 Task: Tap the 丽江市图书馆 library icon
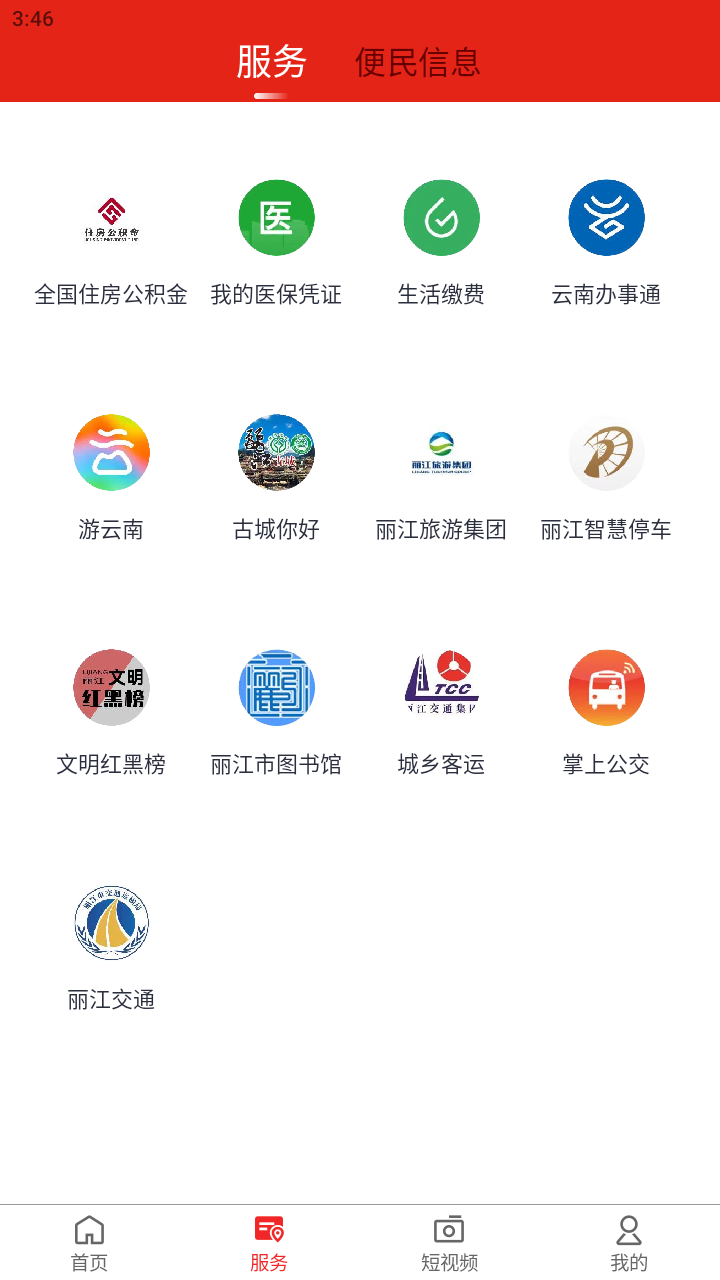[276, 687]
